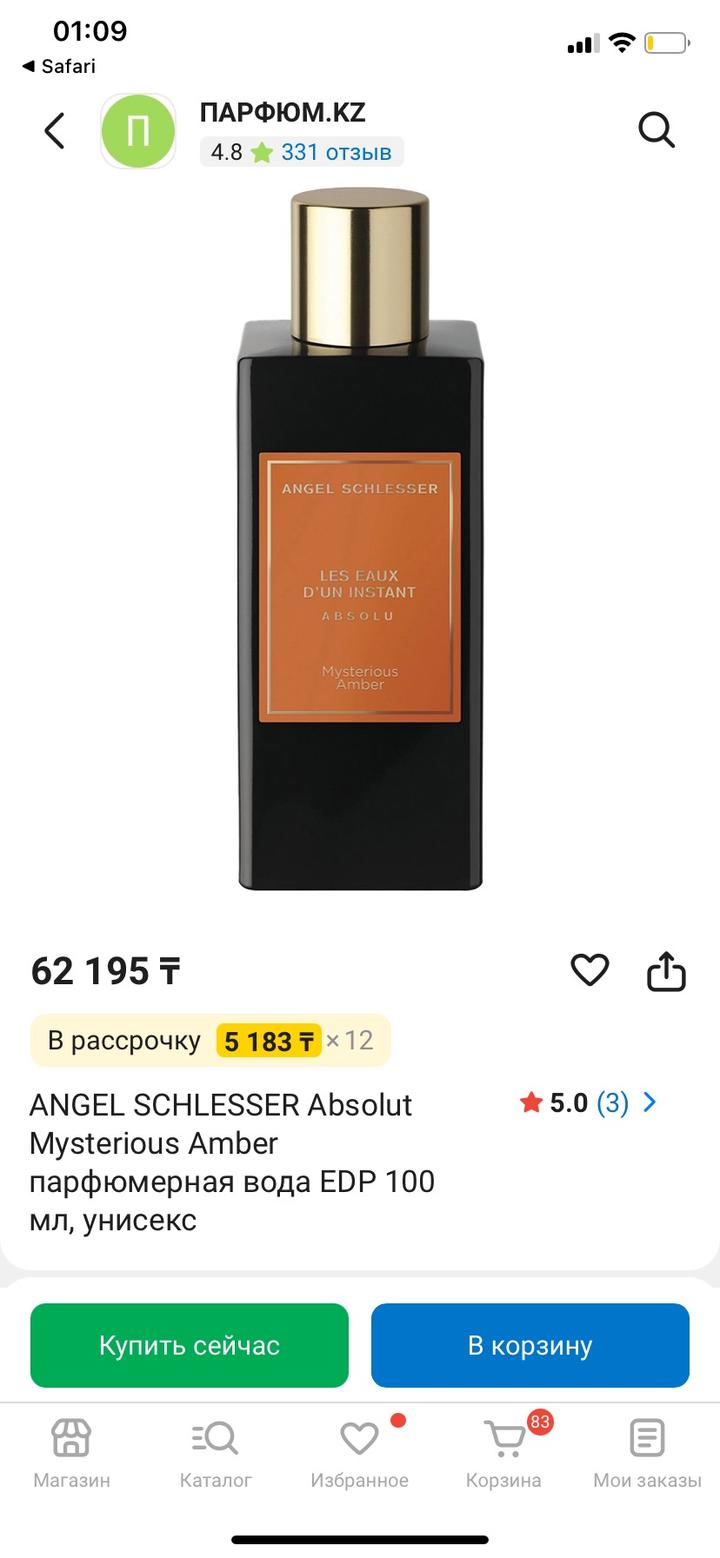Screen dimensions: 720x1558
Task: Switch to the Магазин tab
Action: (71, 1452)
